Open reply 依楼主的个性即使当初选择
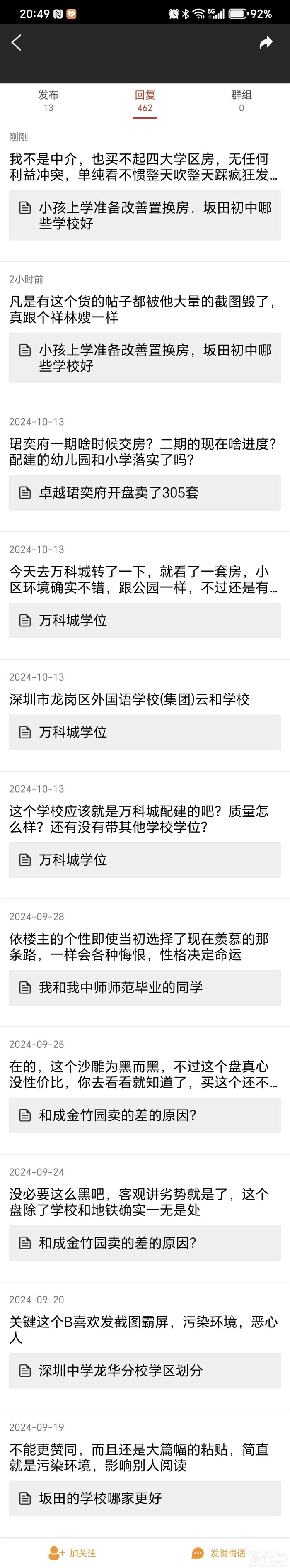The image size is (290, 1568). tap(139, 947)
